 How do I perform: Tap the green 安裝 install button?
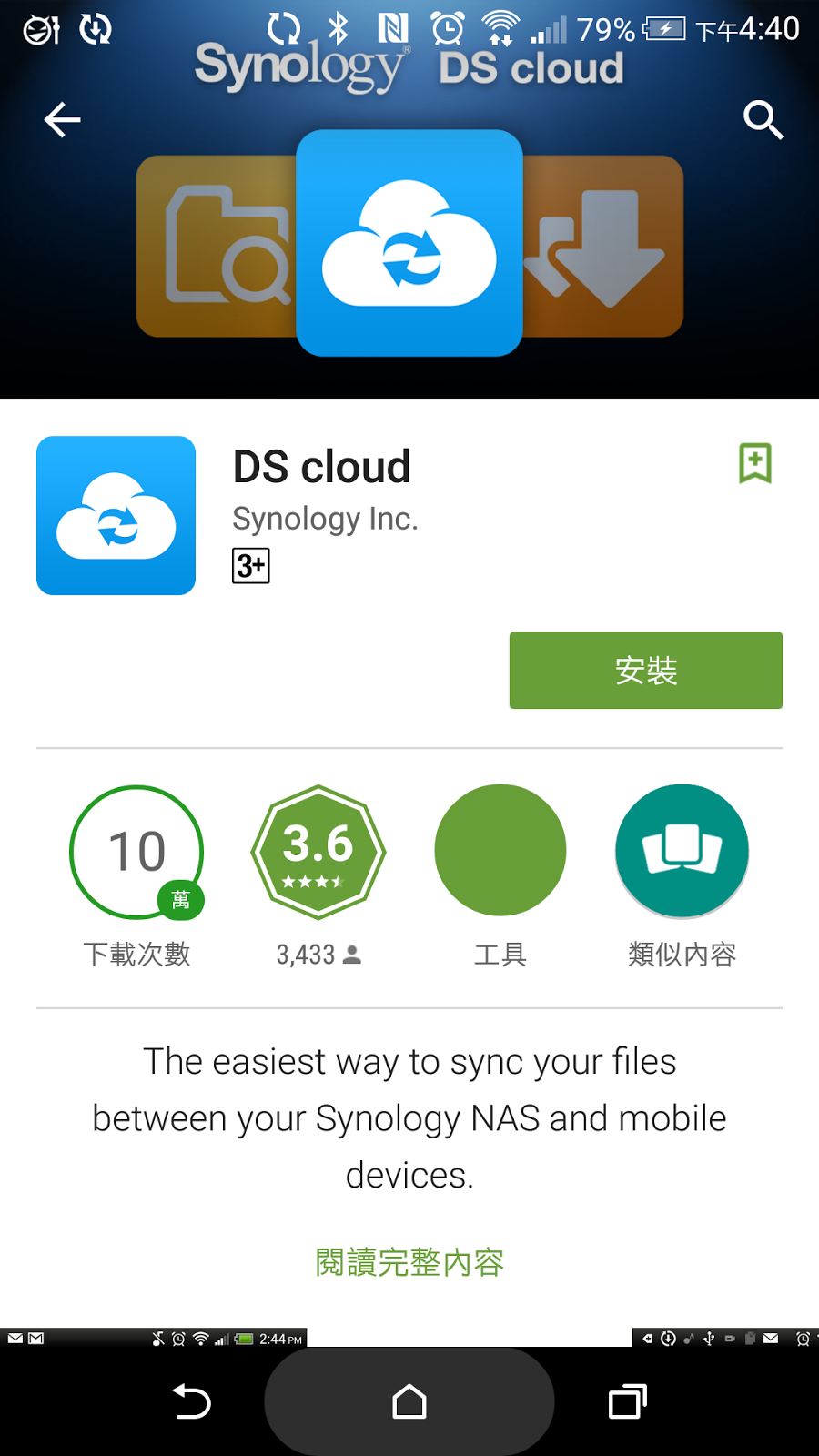[646, 671]
